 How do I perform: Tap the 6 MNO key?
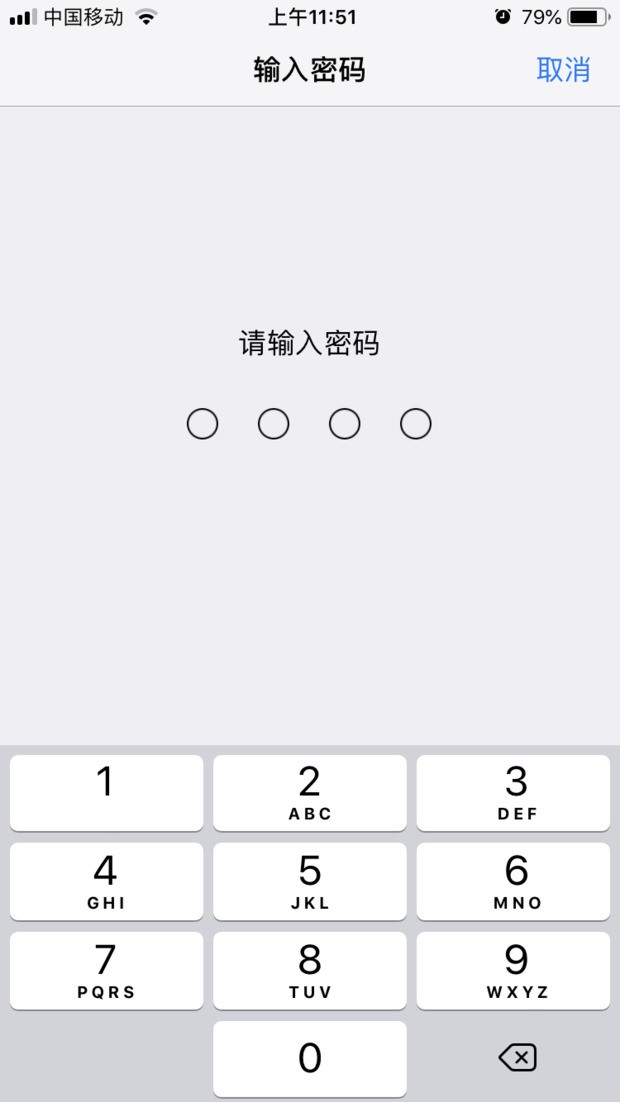(513, 881)
